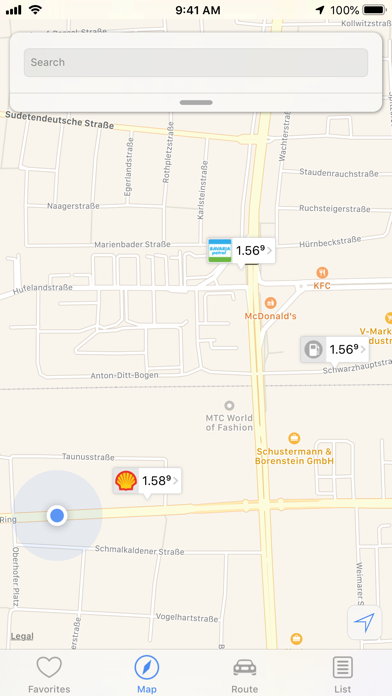Select the Map tab
The height and width of the screenshot is (696, 392).
[x=147, y=674]
